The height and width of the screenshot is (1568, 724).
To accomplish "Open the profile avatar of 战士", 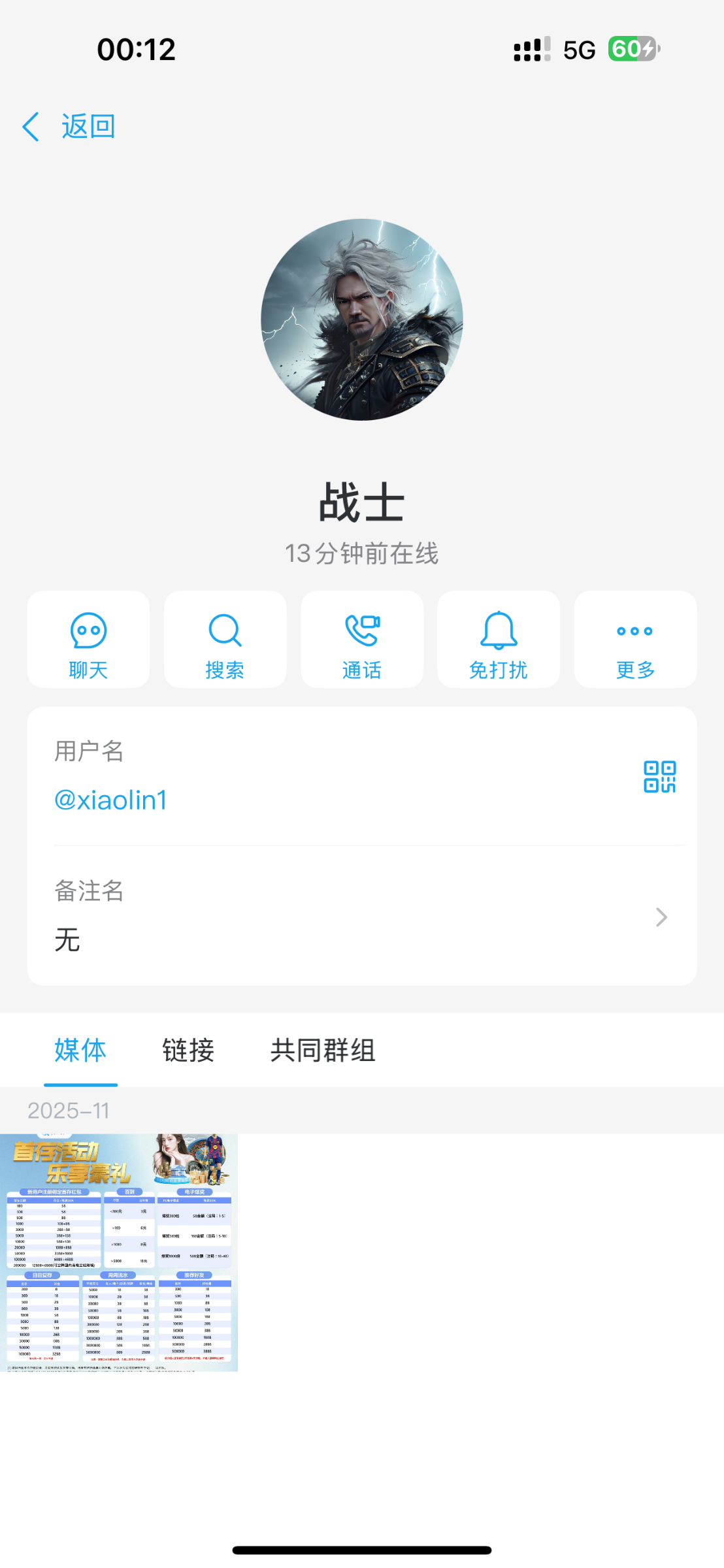I will (362, 320).
